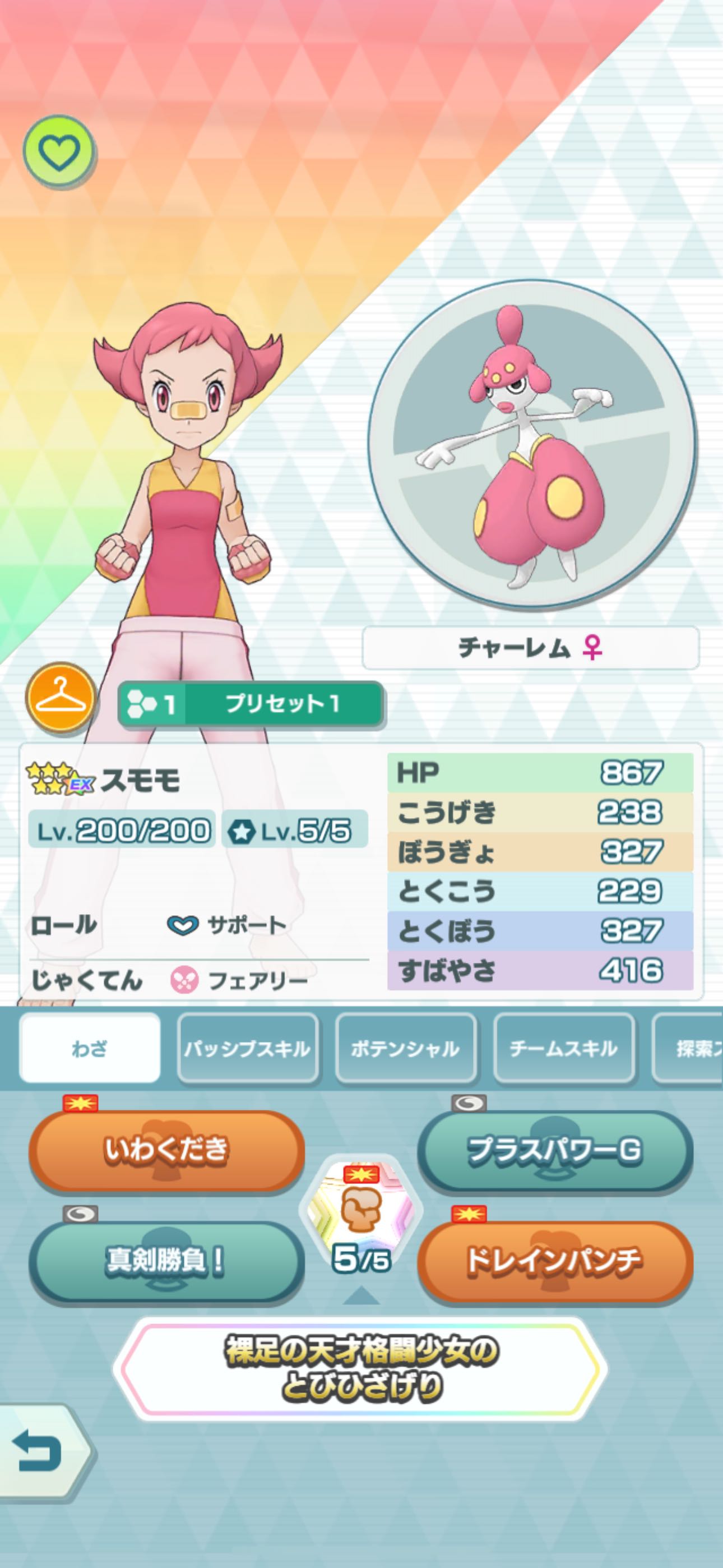
Task: Tap the チャーレム Pokémon portrait circle
Action: (532, 446)
